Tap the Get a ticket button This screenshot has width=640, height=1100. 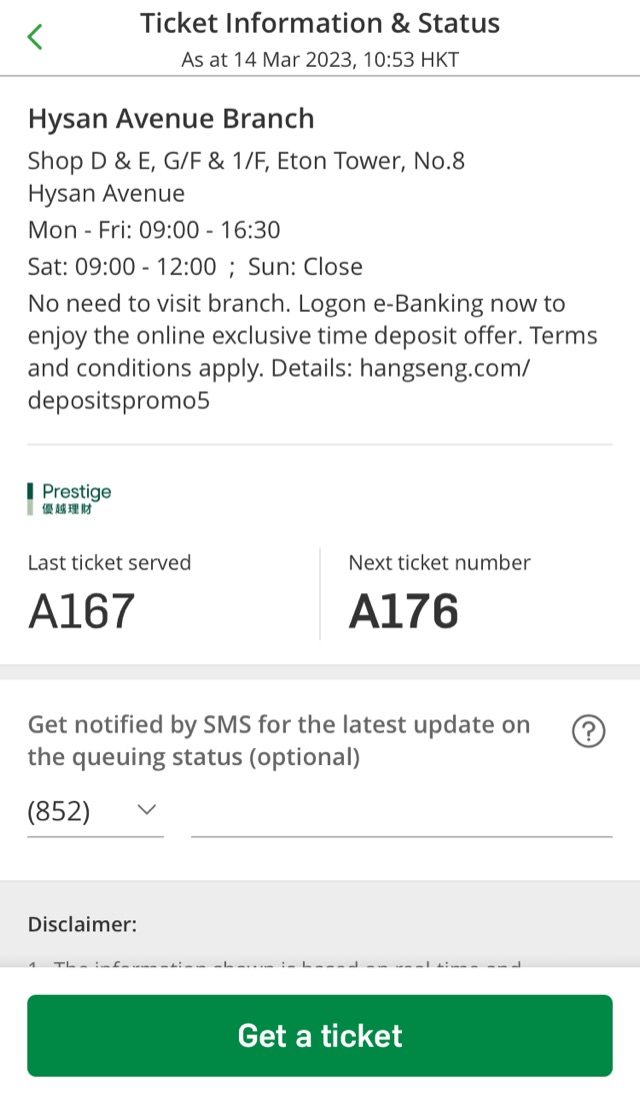pos(320,1035)
